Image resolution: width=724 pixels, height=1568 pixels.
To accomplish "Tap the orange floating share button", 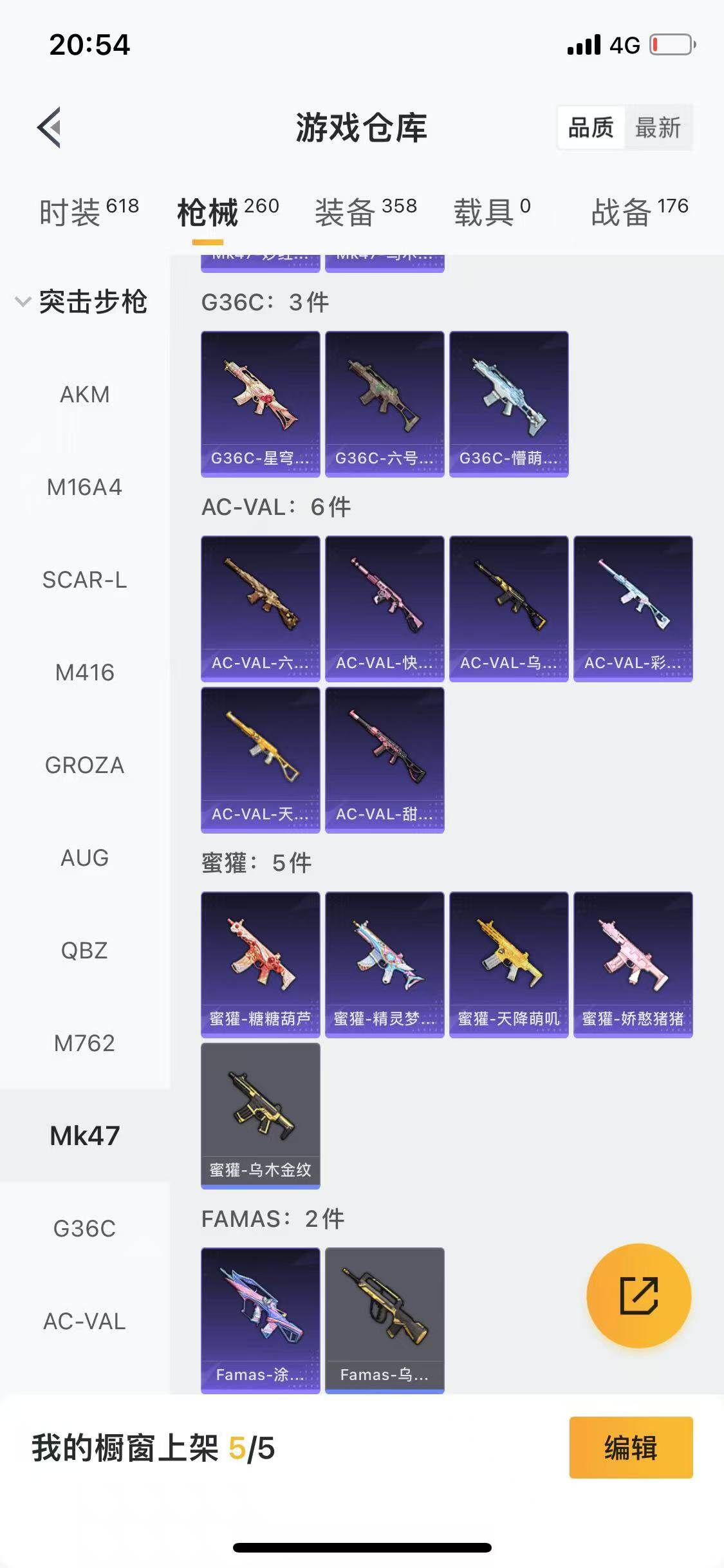I will (638, 1296).
